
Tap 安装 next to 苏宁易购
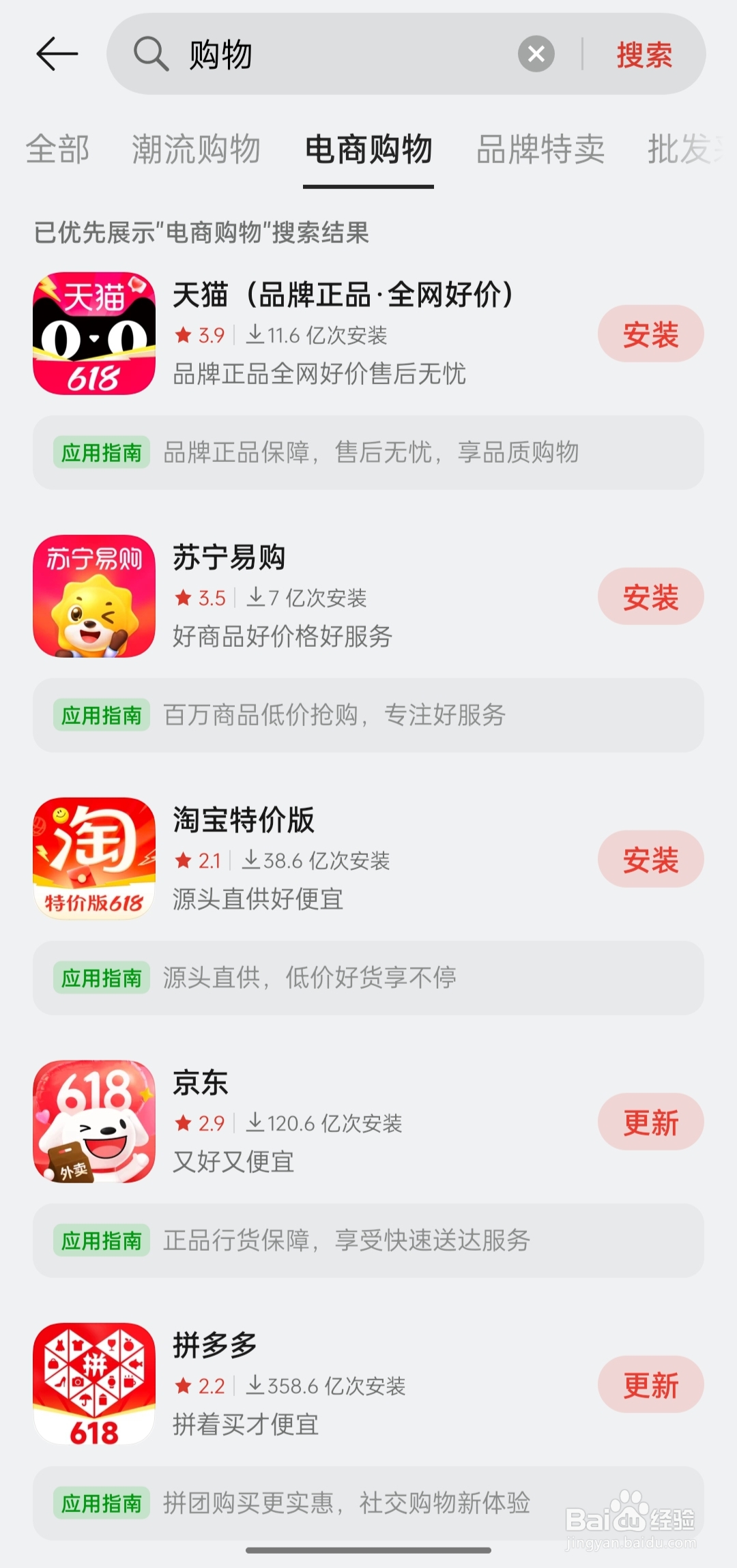click(x=650, y=597)
